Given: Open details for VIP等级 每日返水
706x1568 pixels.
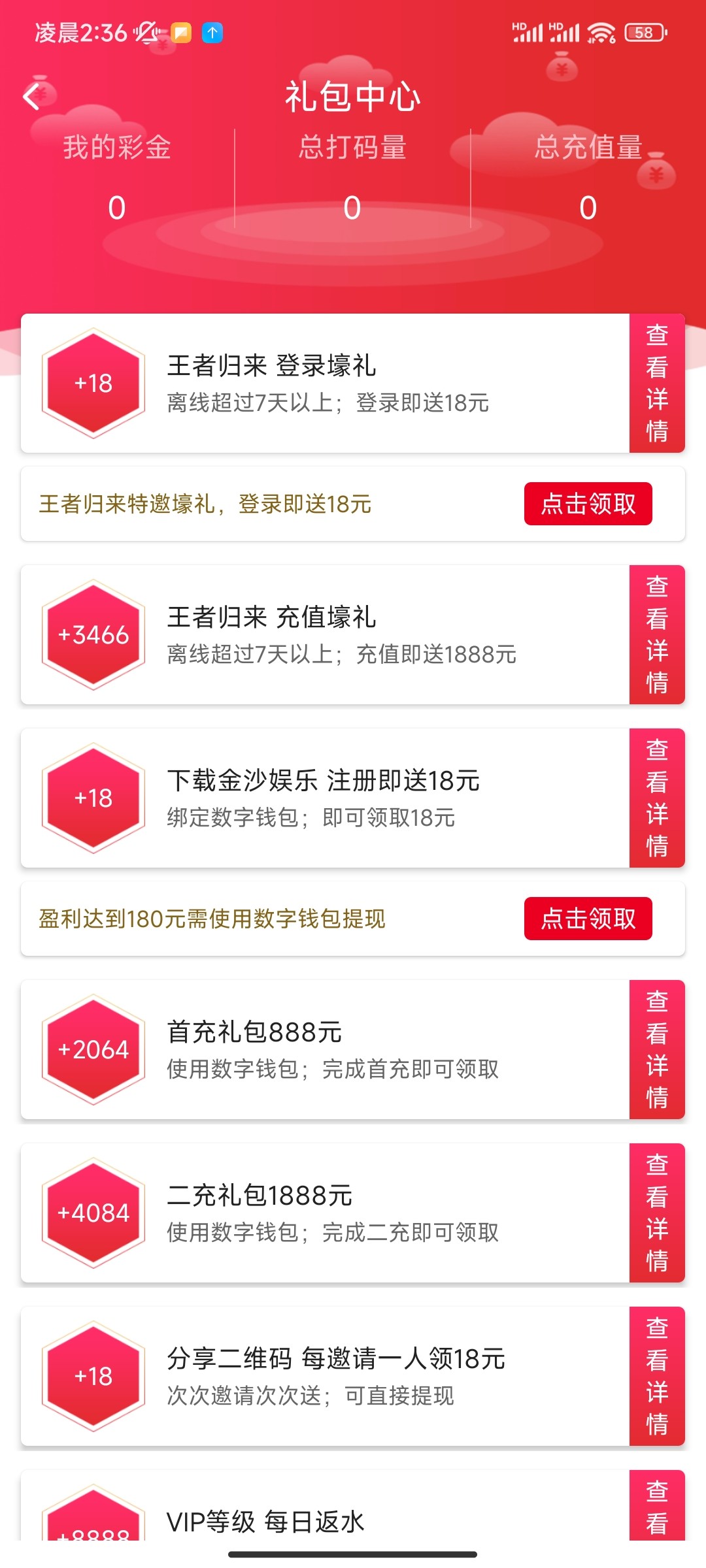Looking at the screenshot, I should (656, 1507).
